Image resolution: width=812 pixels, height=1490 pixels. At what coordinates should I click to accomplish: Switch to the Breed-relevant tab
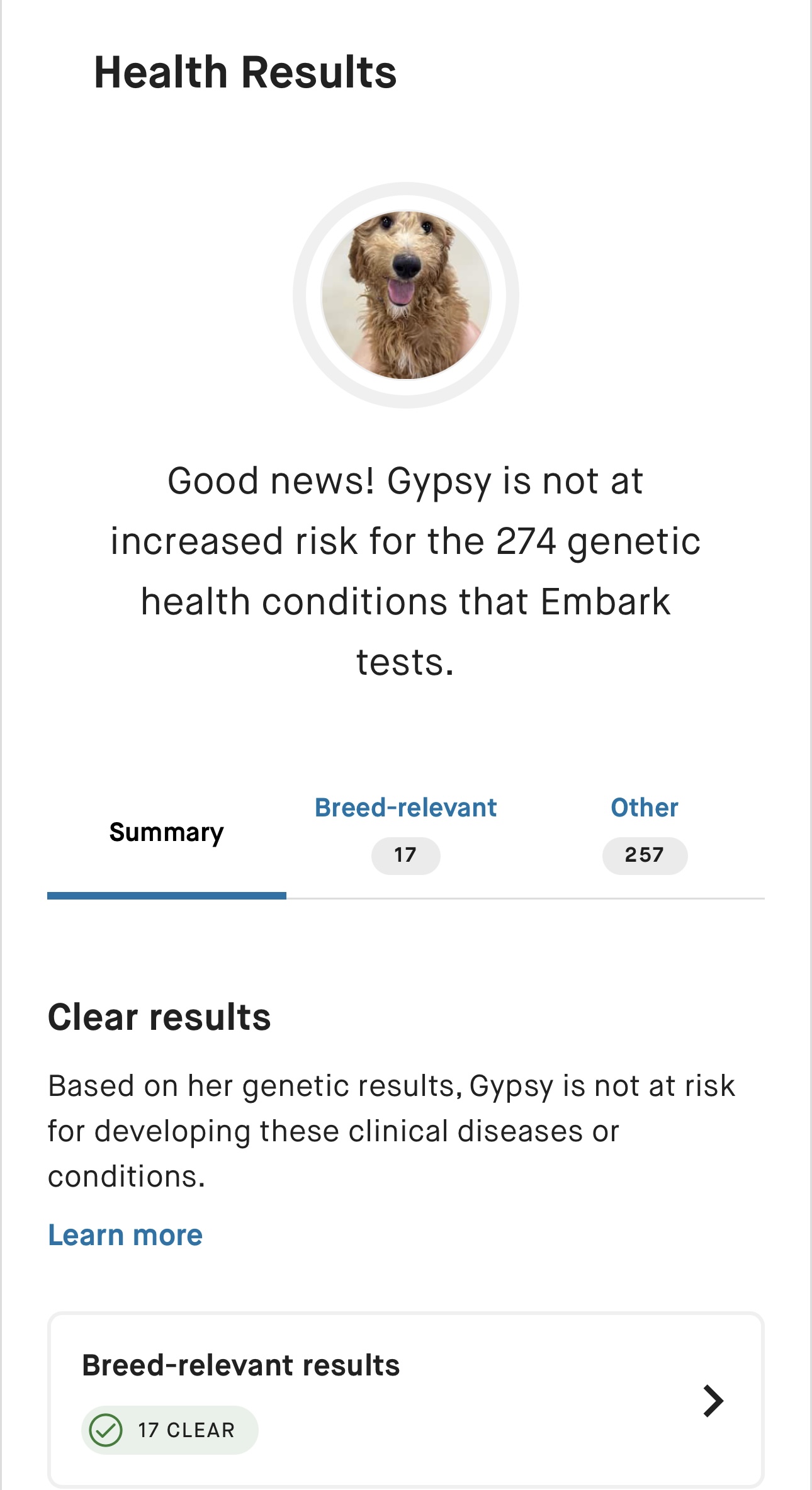(405, 833)
